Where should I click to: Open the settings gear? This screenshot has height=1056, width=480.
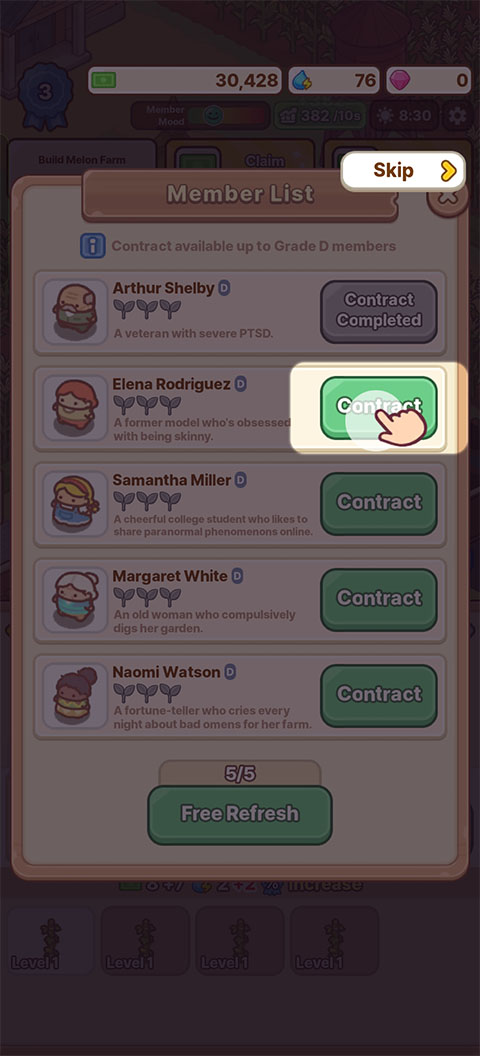point(457,116)
